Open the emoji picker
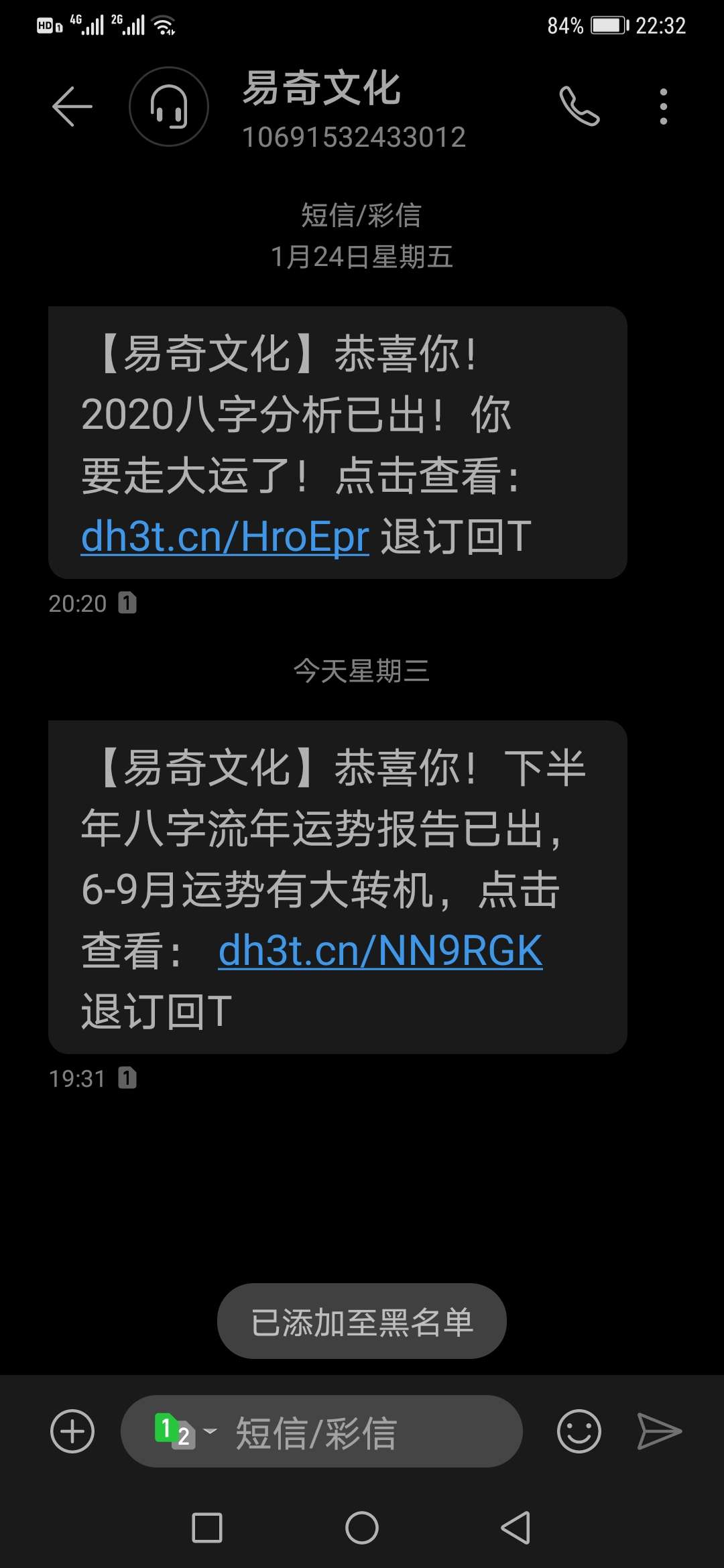Screen dimensions: 724x1568 579,1431
